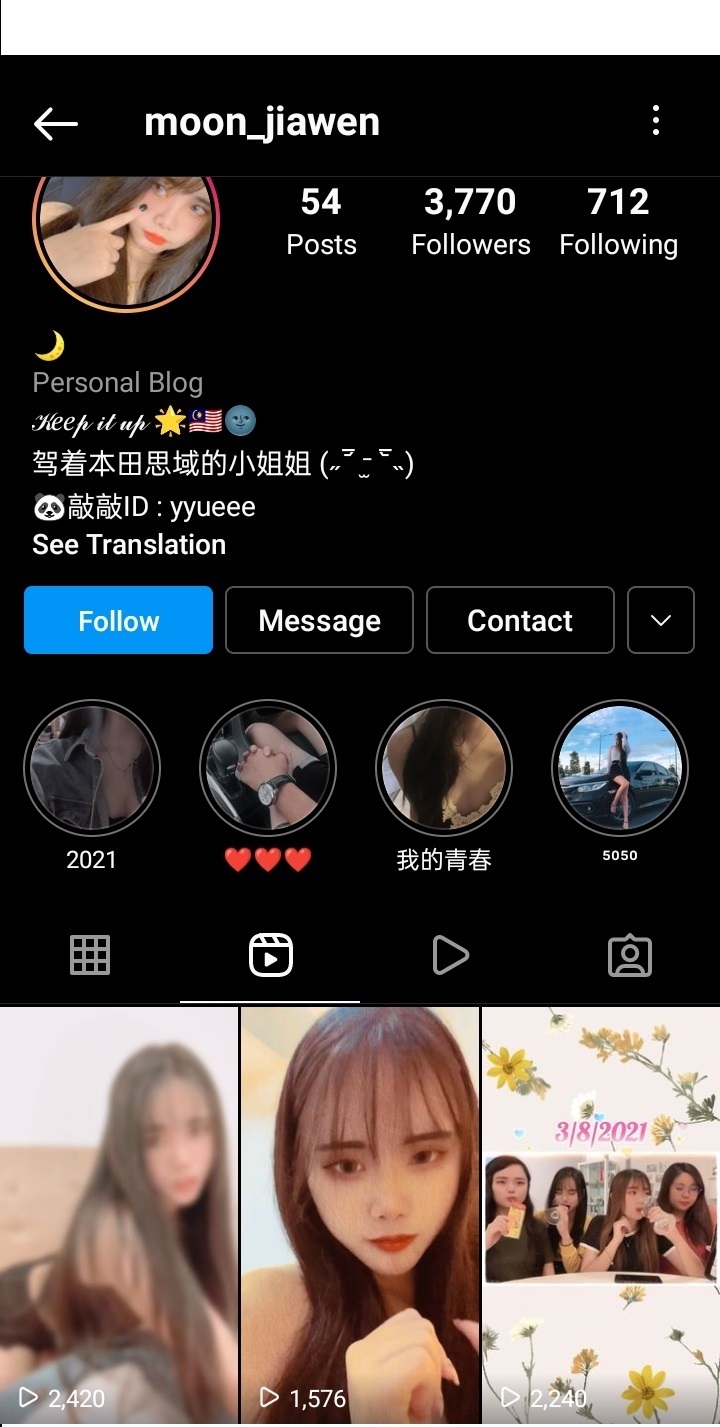View the profile picture story
Screen dimensions: 720x1427
coord(125,232)
